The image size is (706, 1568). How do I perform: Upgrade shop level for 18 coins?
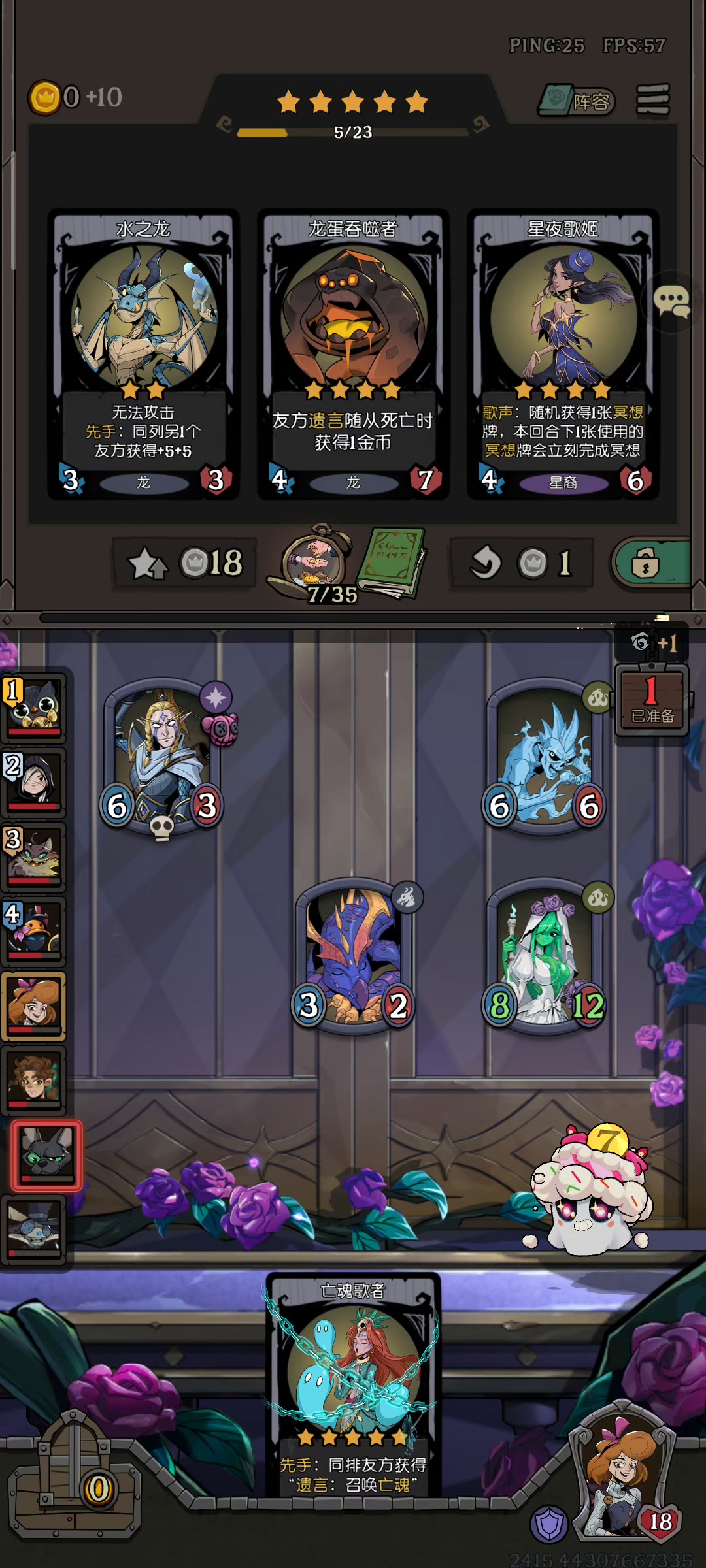coord(186,563)
